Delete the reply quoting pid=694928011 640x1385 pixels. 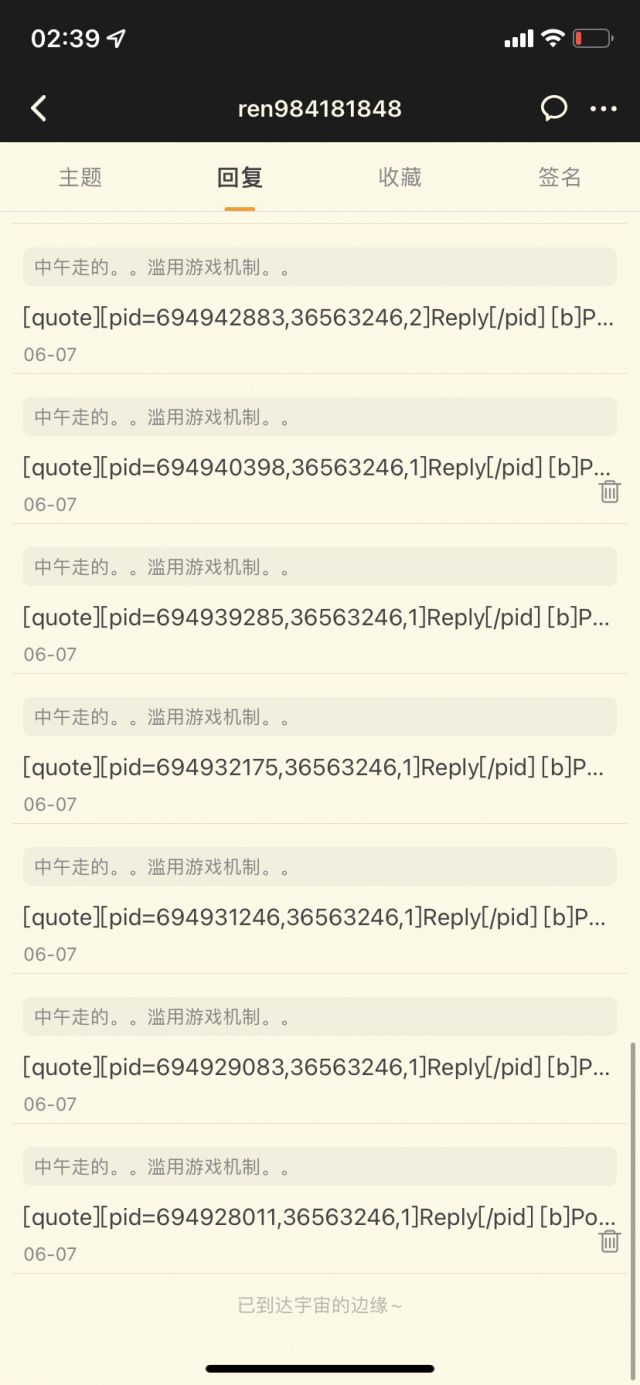tap(610, 1241)
